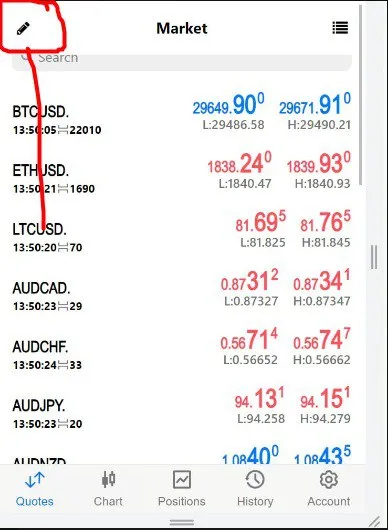Open the Account tab
This screenshot has width=388, height=530.
pos(329,489)
